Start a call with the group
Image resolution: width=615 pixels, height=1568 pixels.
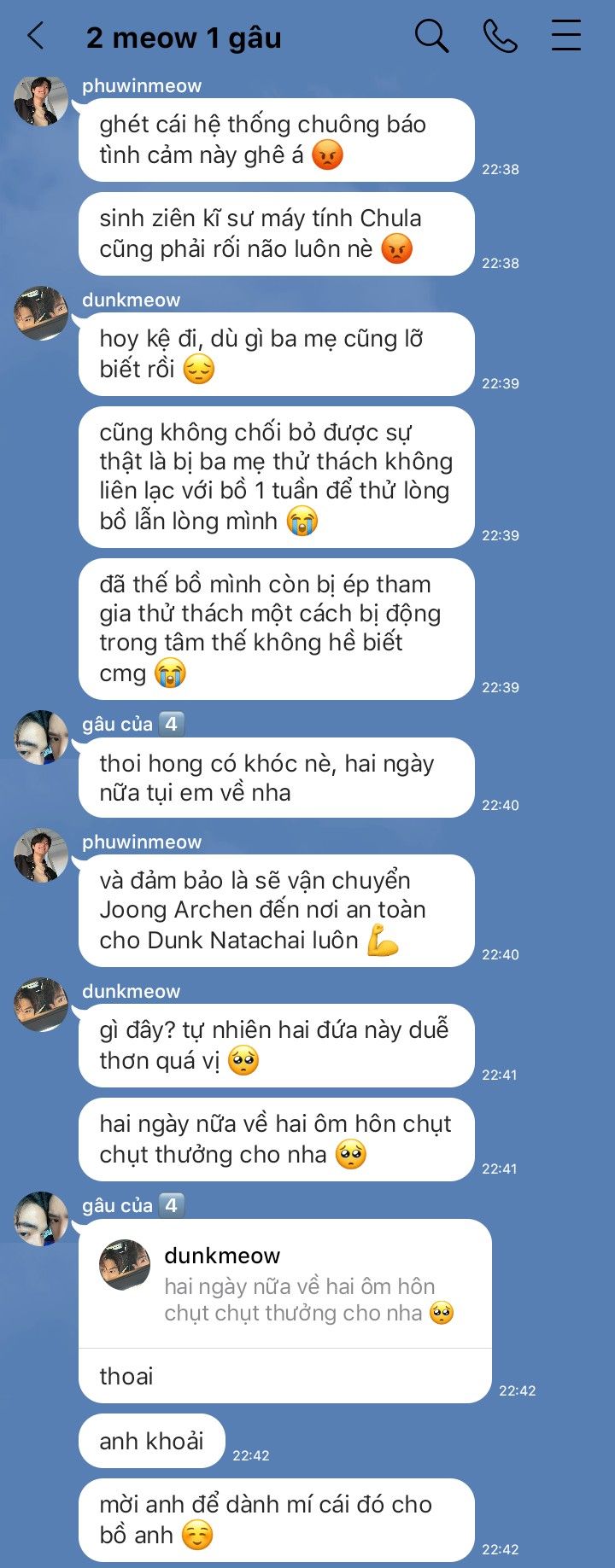500,37
